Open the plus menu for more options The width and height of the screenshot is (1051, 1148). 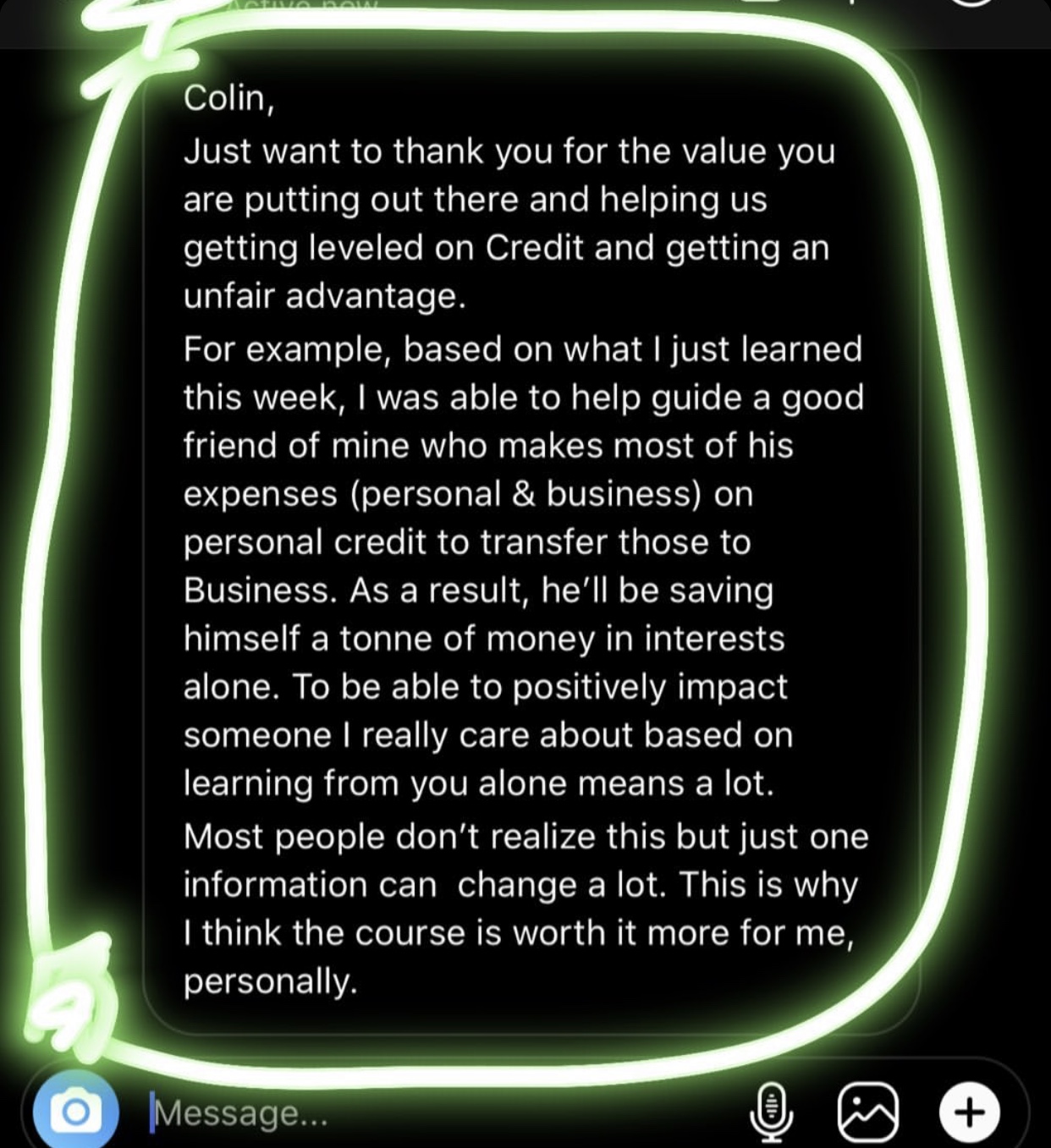[x=970, y=1112]
